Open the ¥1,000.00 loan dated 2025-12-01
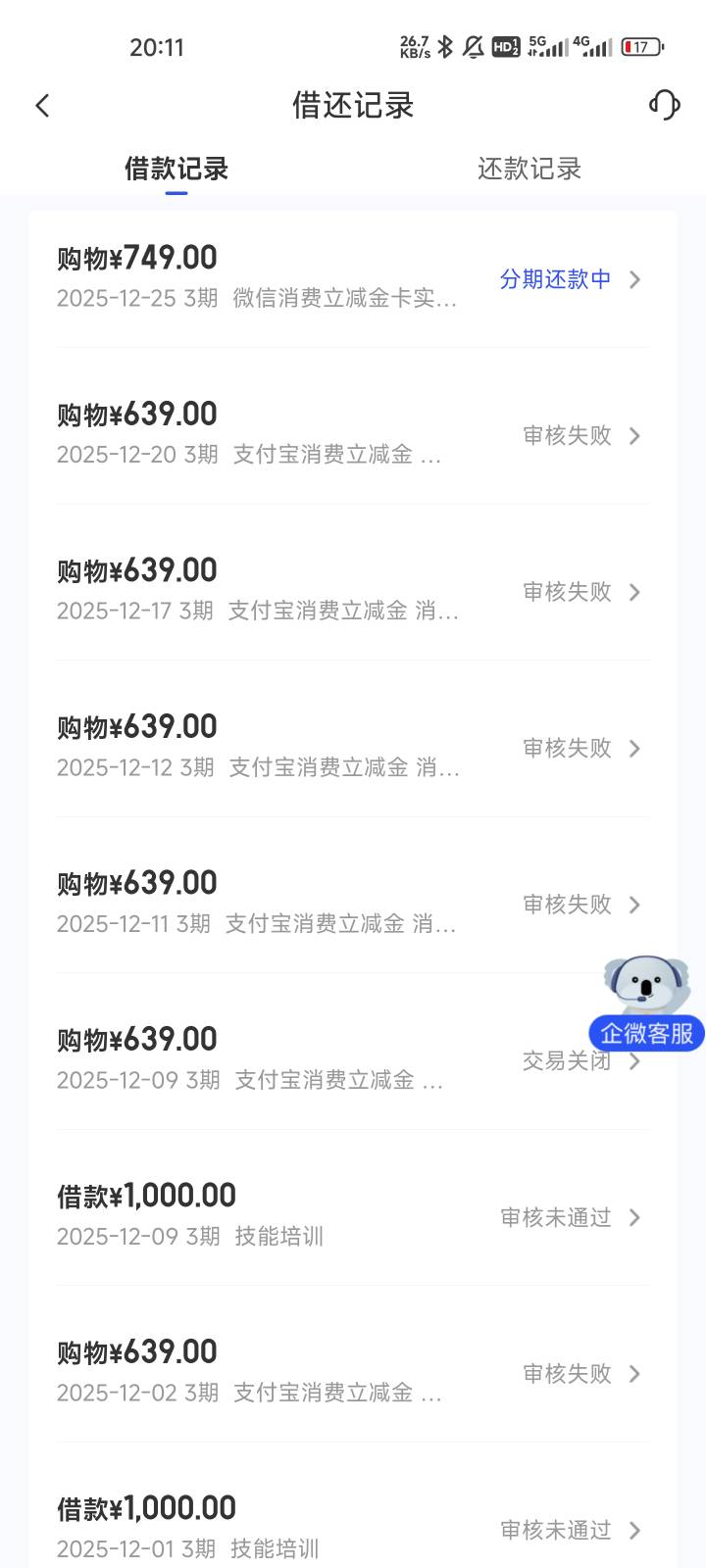This screenshot has width=706, height=1568. coord(351,1527)
